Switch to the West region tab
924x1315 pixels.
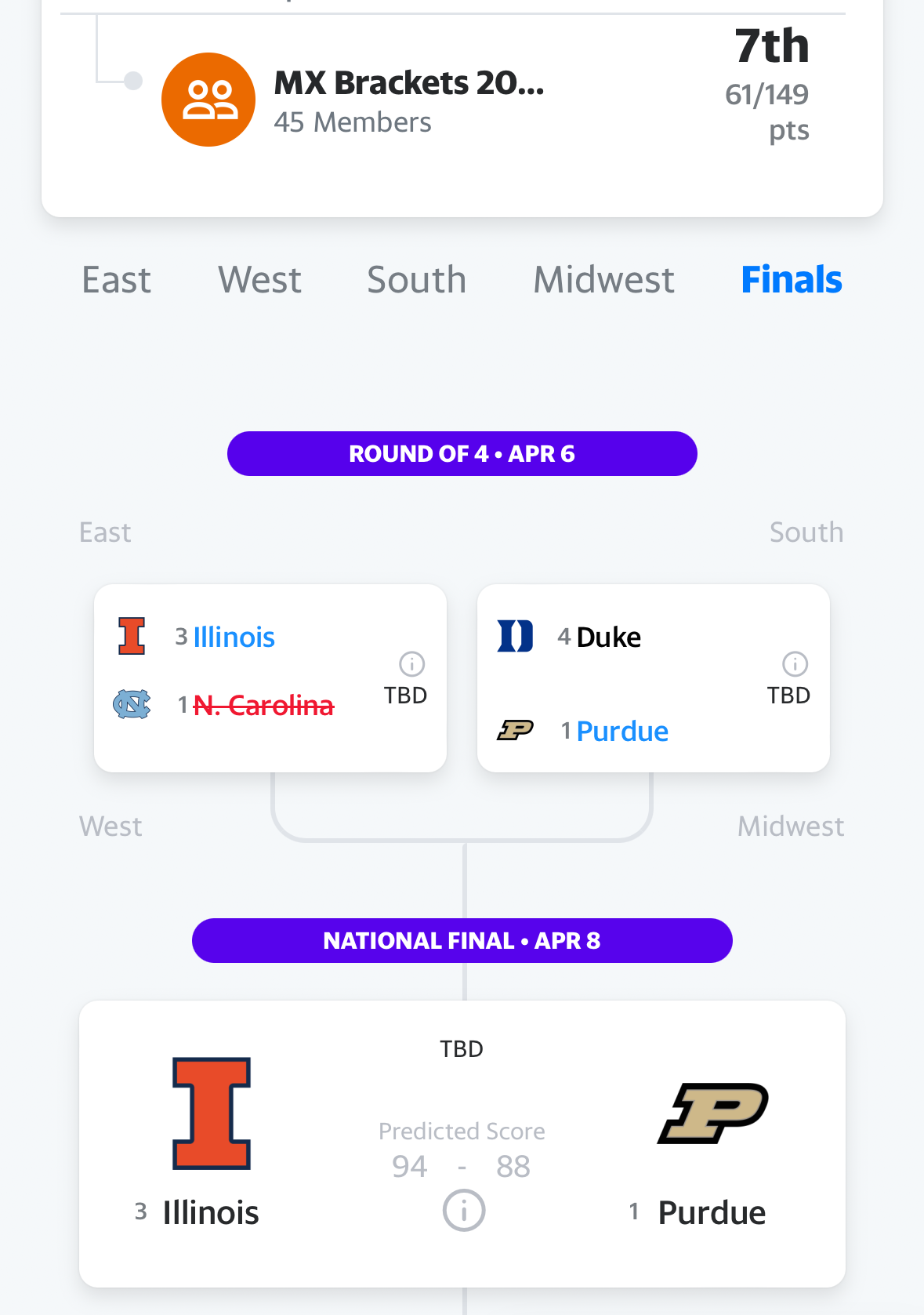(259, 280)
